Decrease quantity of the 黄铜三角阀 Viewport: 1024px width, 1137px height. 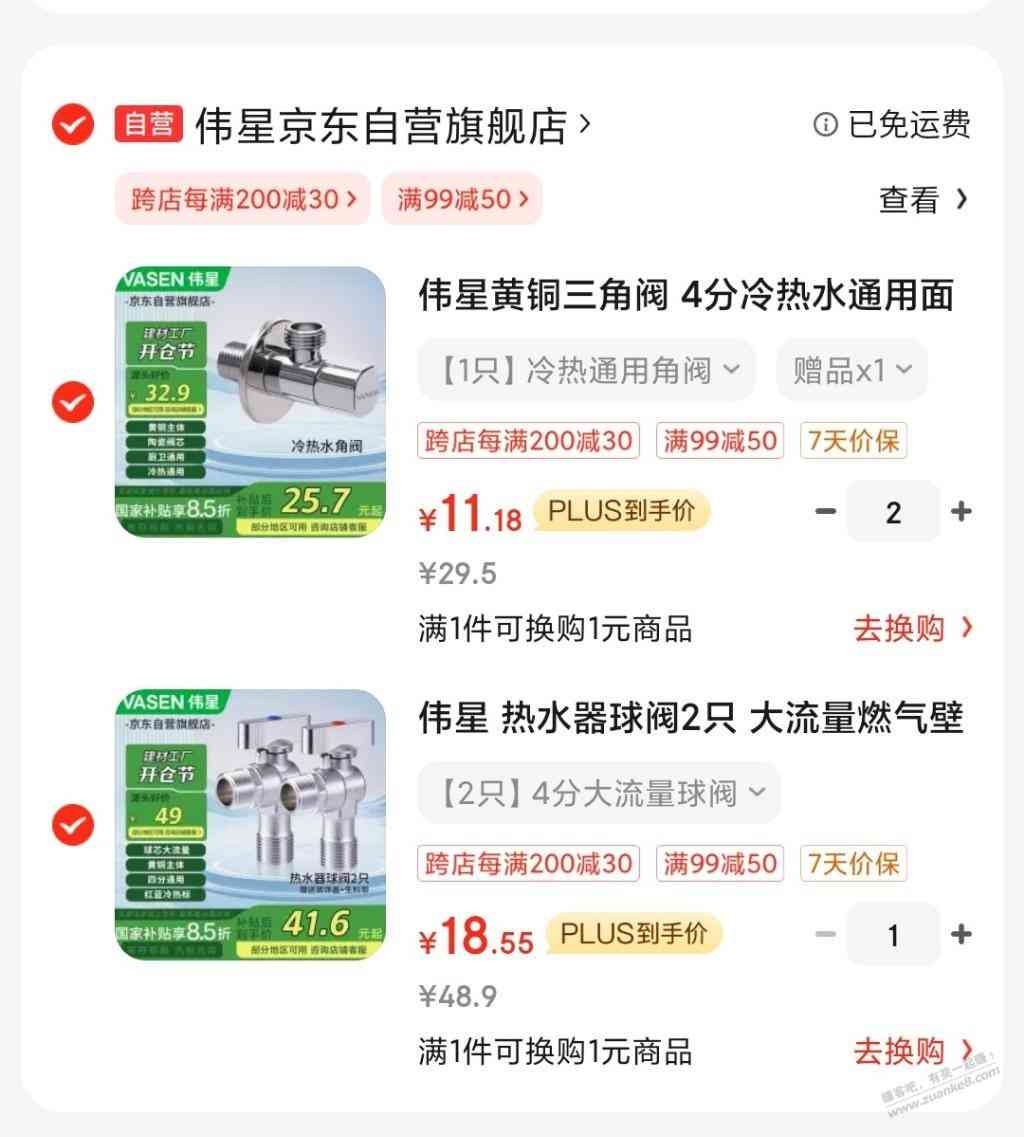tap(825, 512)
